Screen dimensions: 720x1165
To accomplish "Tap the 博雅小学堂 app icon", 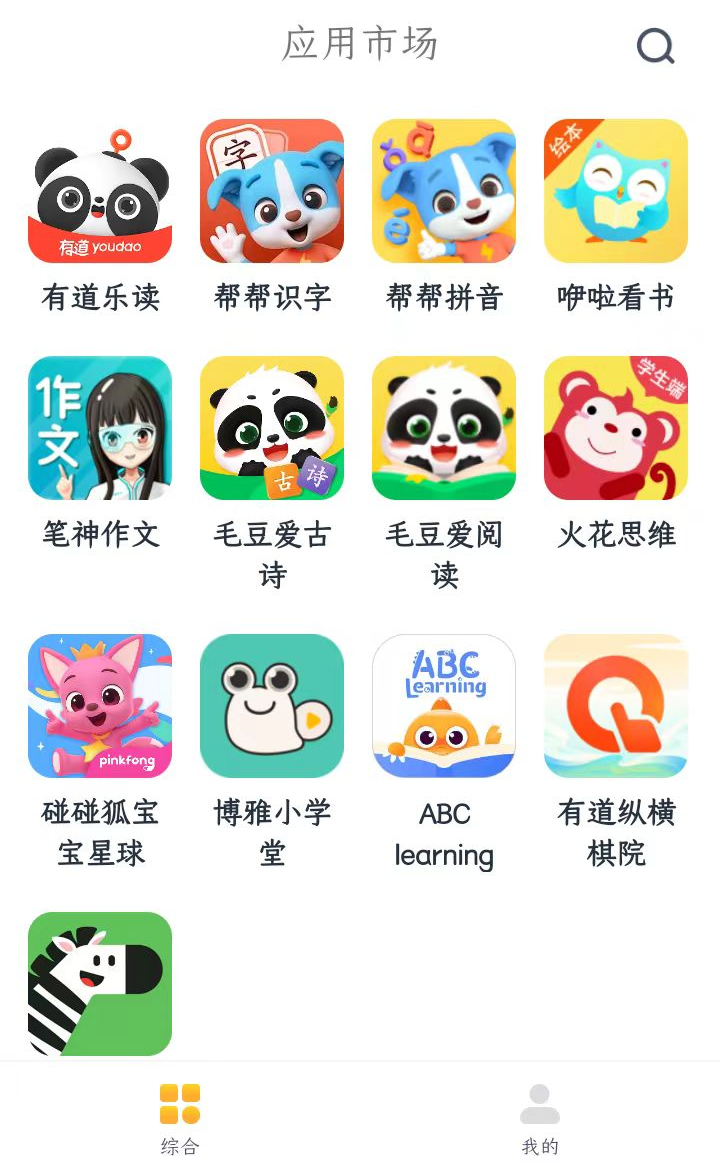I will pyautogui.click(x=272, y=706).
